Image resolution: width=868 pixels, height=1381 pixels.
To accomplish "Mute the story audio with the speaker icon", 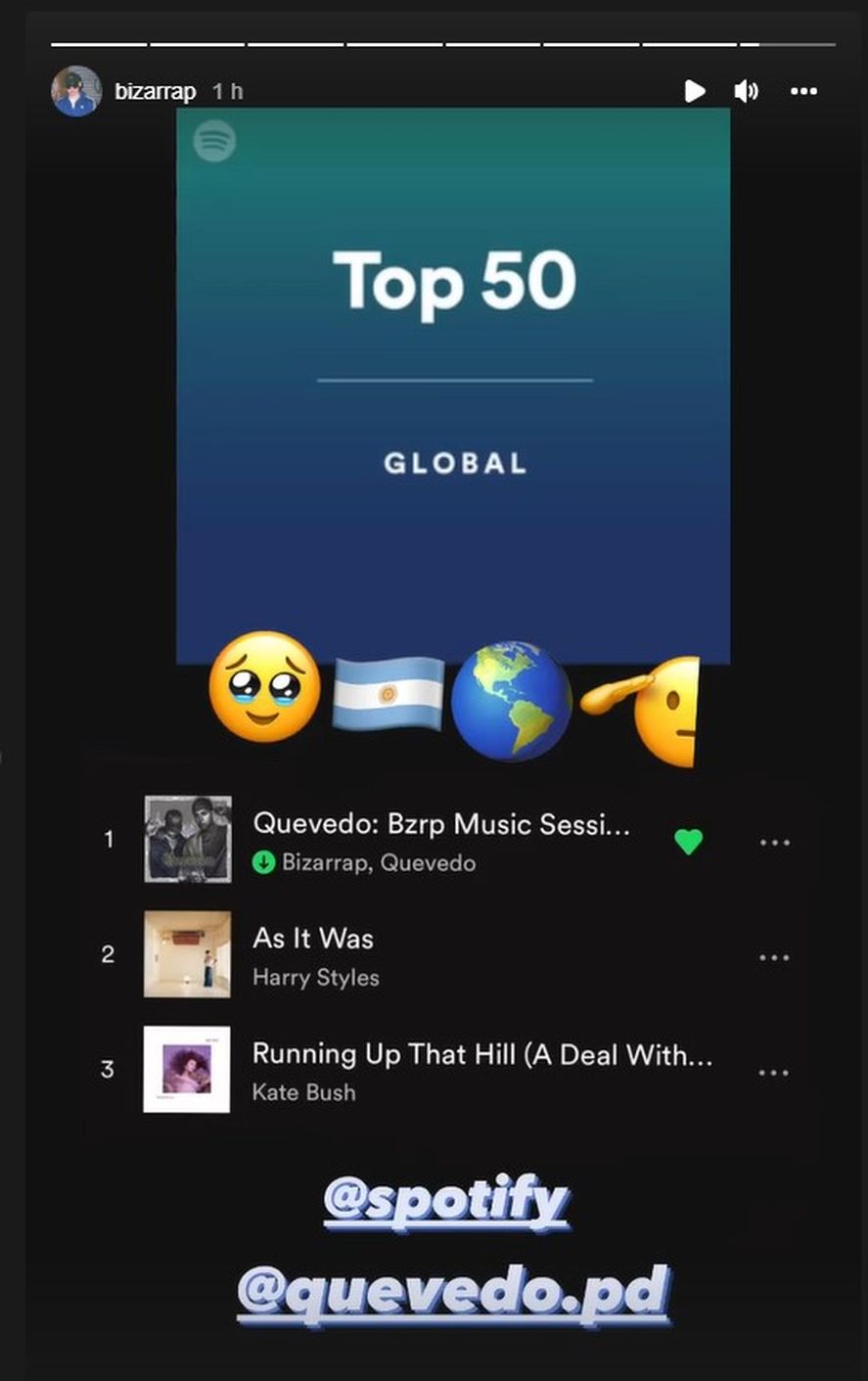I will pos(747,91).
